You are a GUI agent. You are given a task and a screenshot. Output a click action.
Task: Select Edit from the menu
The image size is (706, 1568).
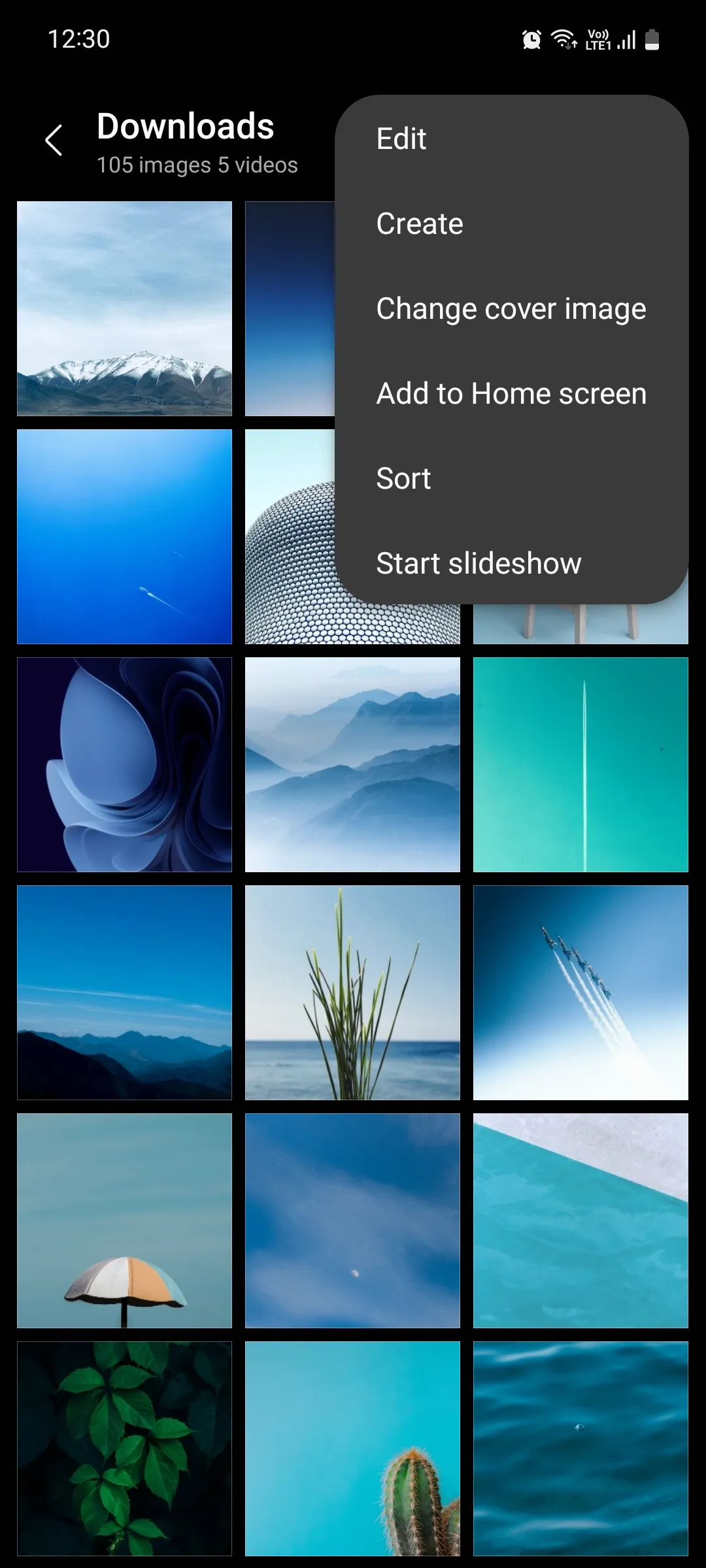tap(401, 139)
